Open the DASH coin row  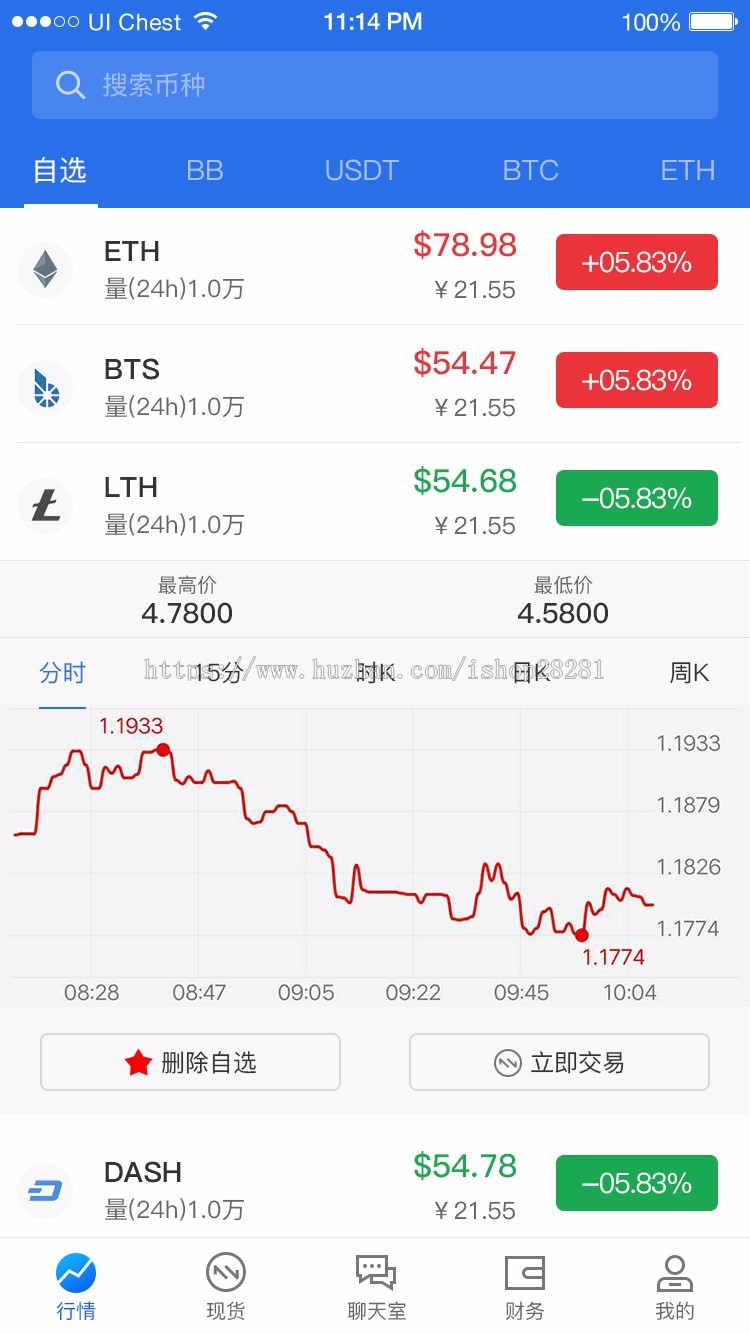point(375,1187)
